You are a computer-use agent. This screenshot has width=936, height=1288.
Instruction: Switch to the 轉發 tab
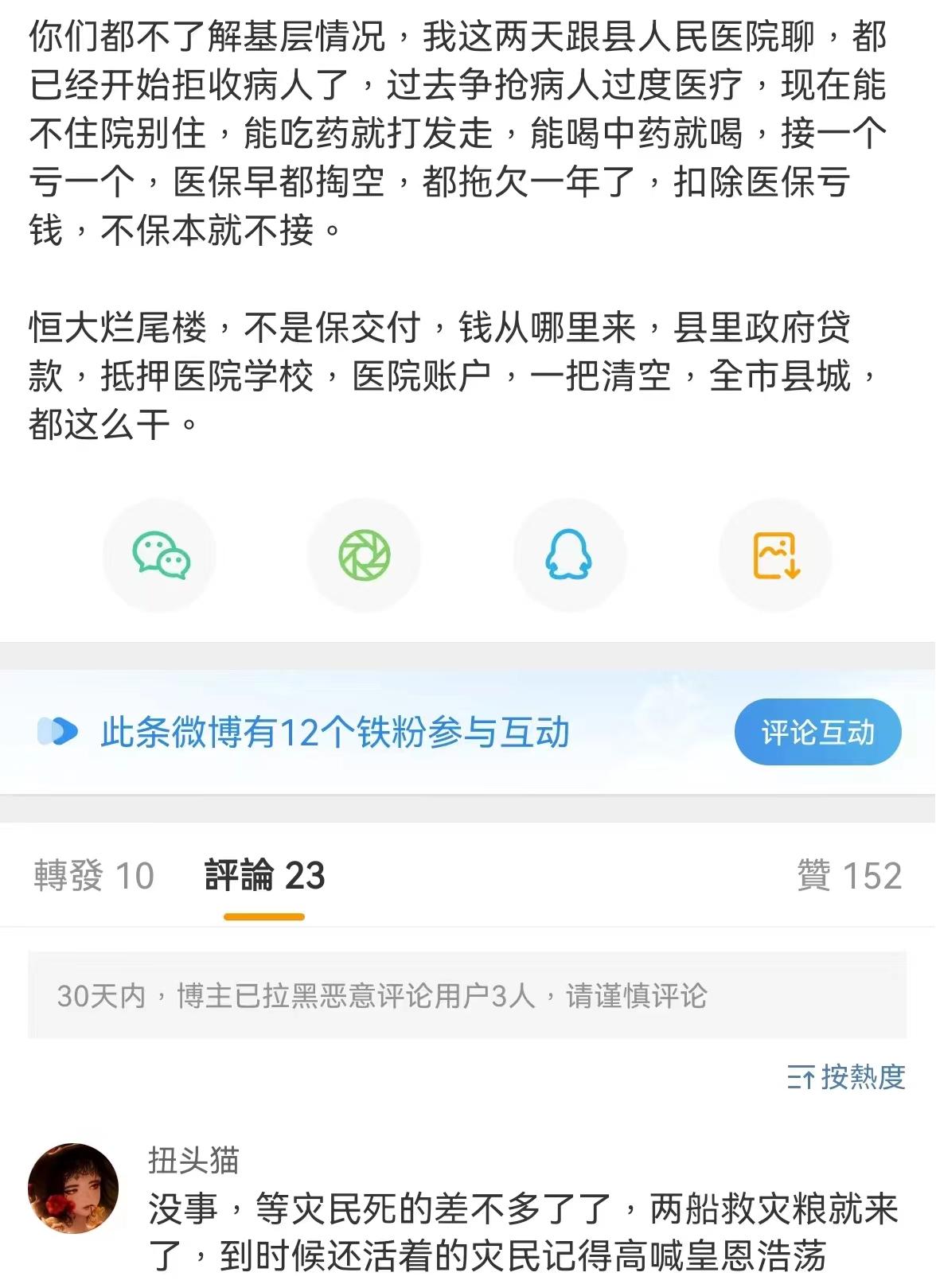point(94,876)
